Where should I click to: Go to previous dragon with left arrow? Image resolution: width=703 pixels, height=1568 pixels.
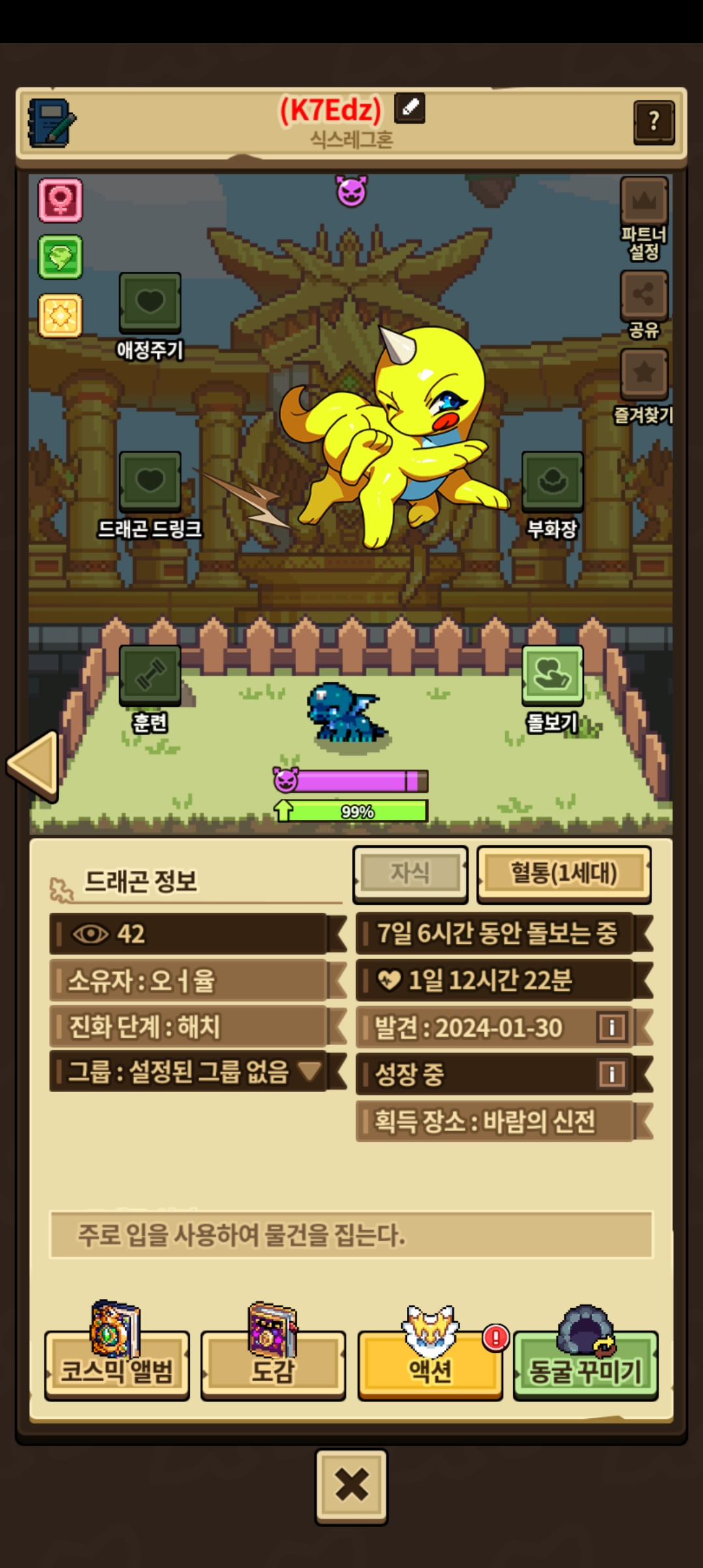click(34, 765)
